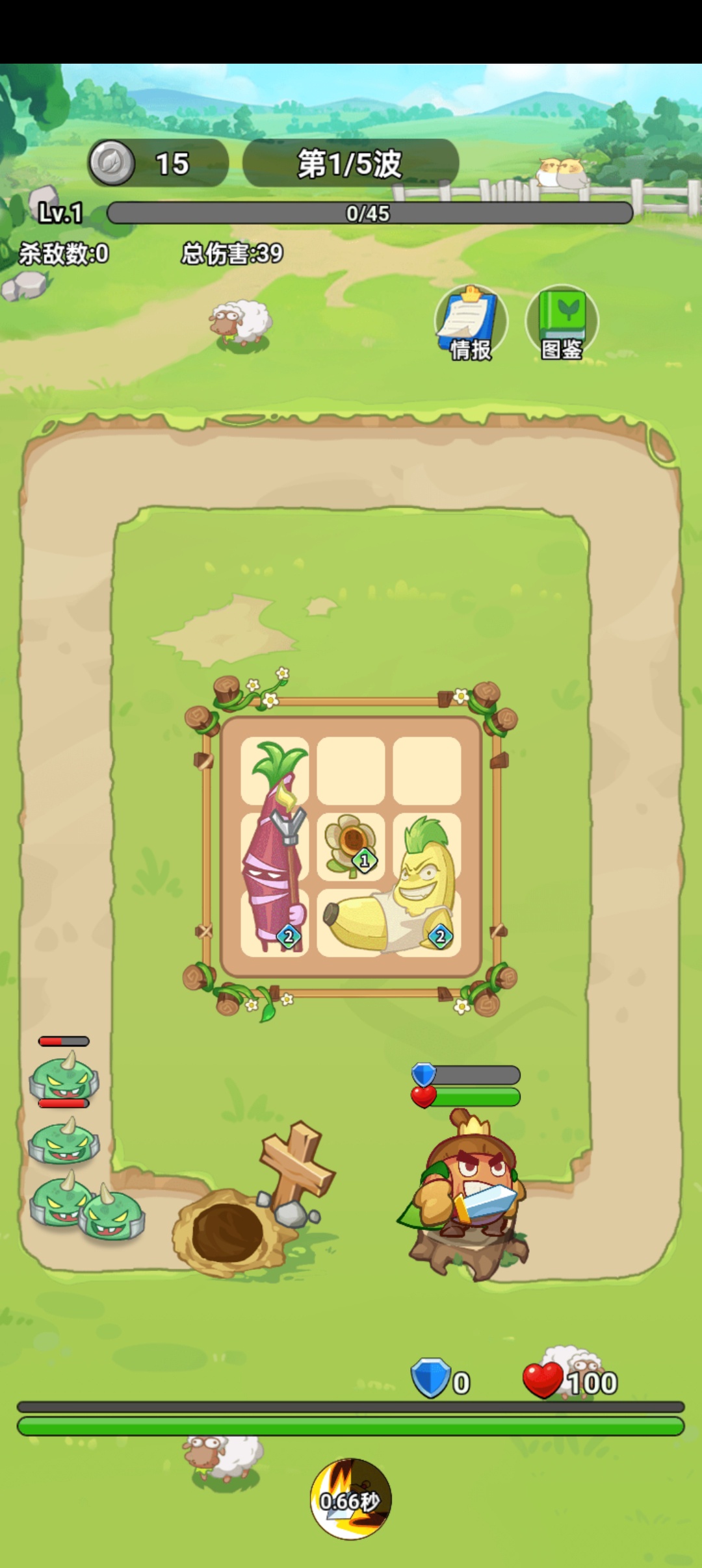Tap the empty top-middle grid slot
This screenshot has height=1568, width=702.
point(350,770)
